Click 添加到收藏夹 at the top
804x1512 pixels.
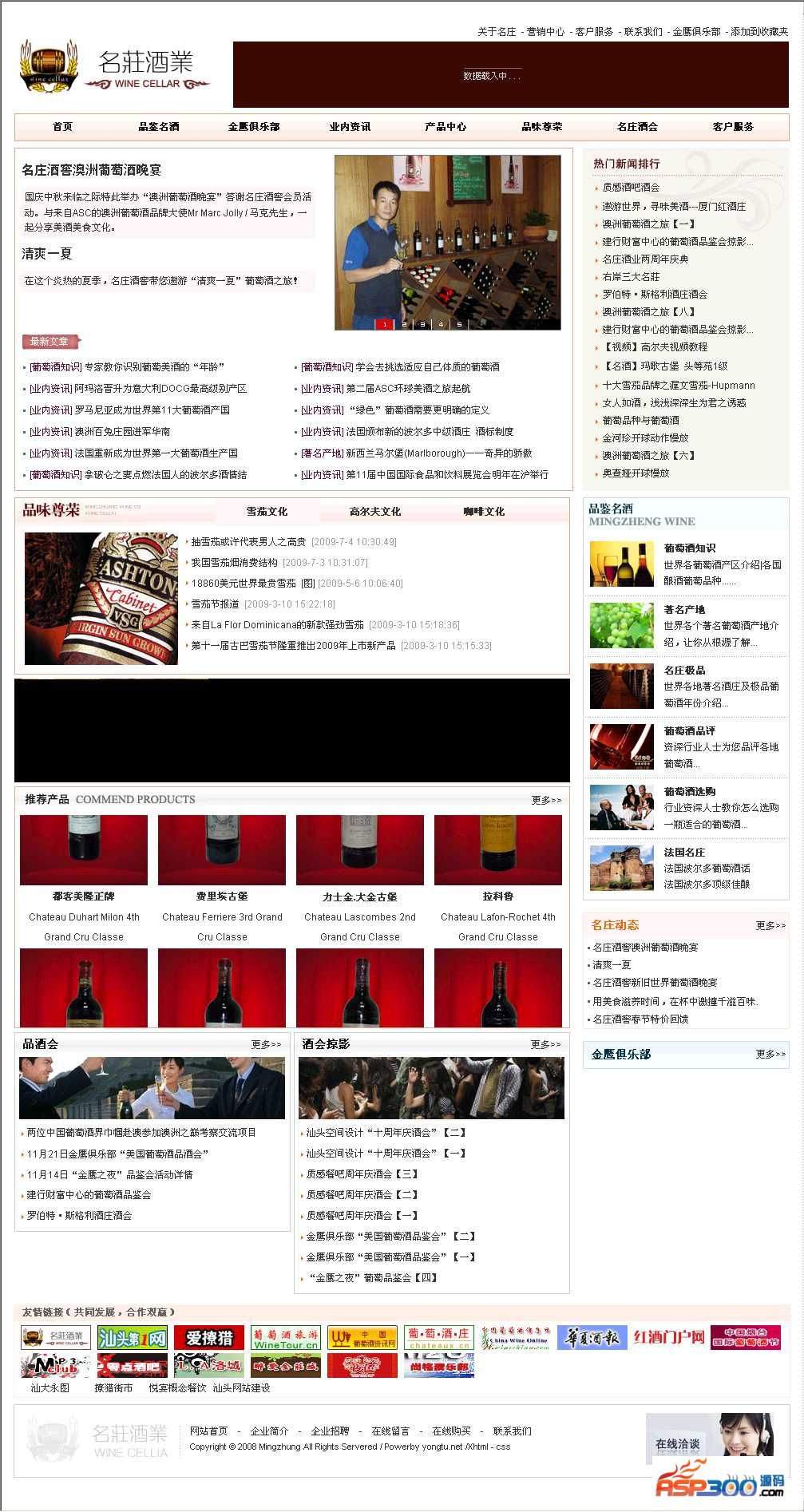point(759,32)
